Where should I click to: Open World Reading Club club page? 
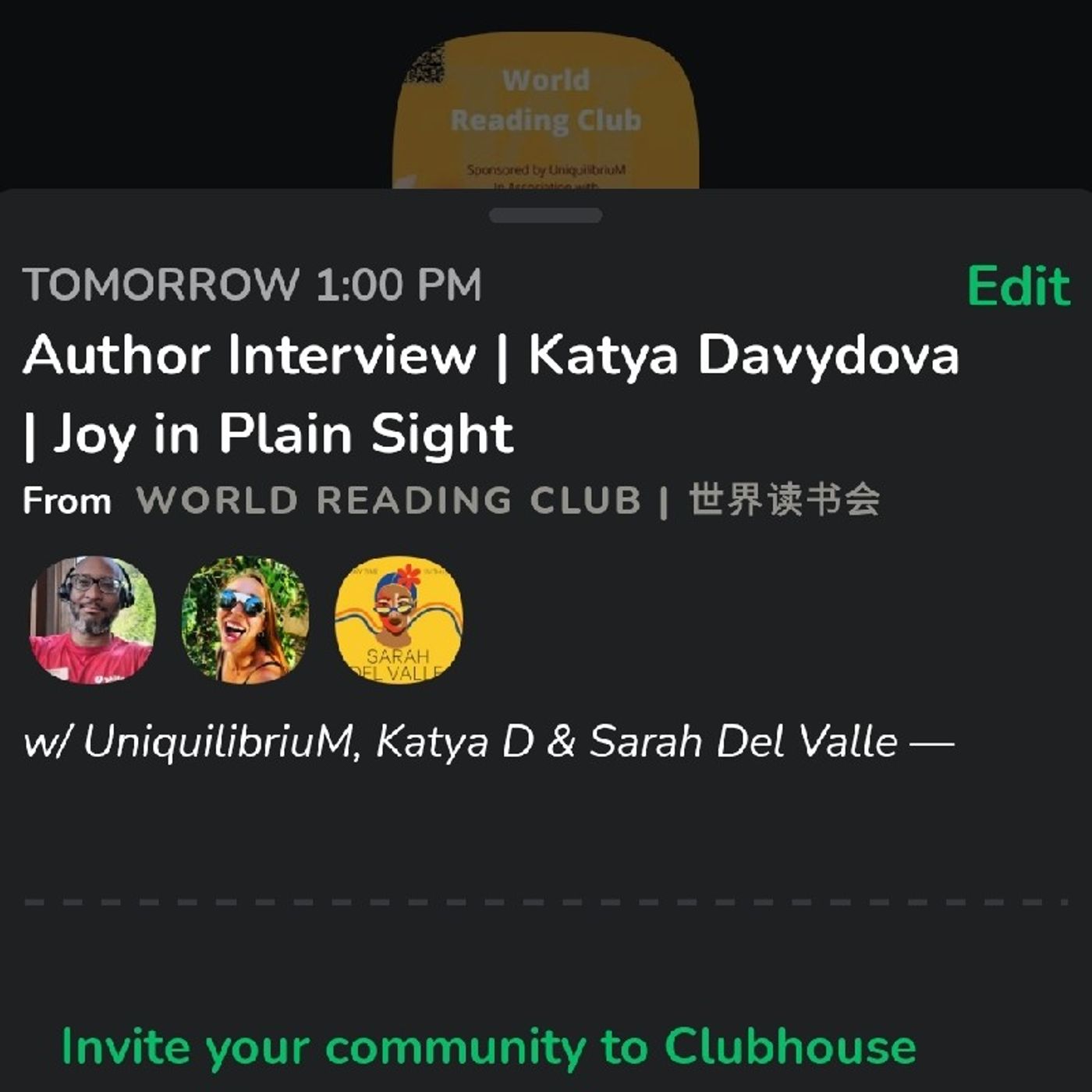click(x=508, y=500)
